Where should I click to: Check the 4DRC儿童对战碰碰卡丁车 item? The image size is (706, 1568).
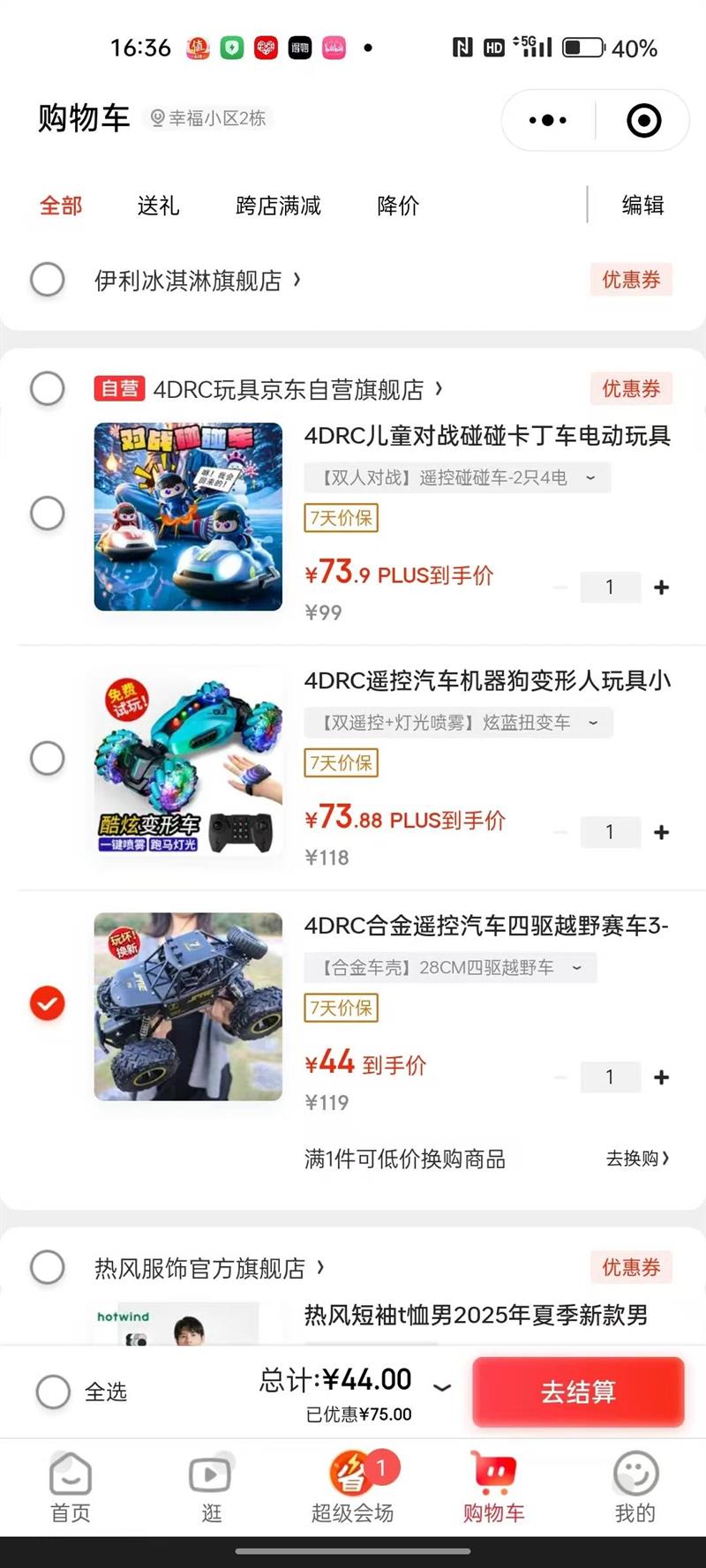click(48, 513)
